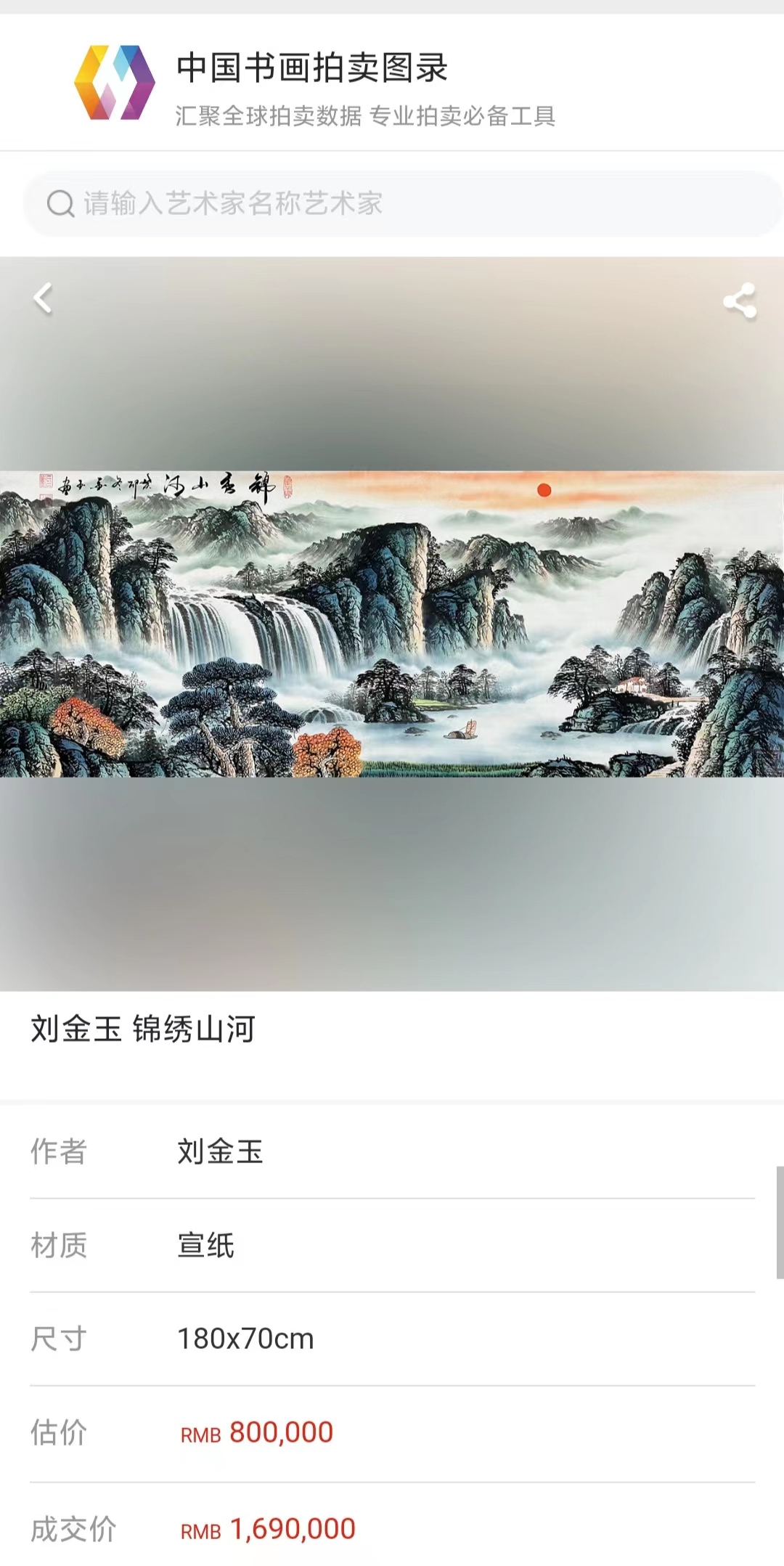This screenshot has height=1566, width=784.
Task: Open the 锦绣山河 painting image
Action: pyautogui.click(x=392, y=624)
